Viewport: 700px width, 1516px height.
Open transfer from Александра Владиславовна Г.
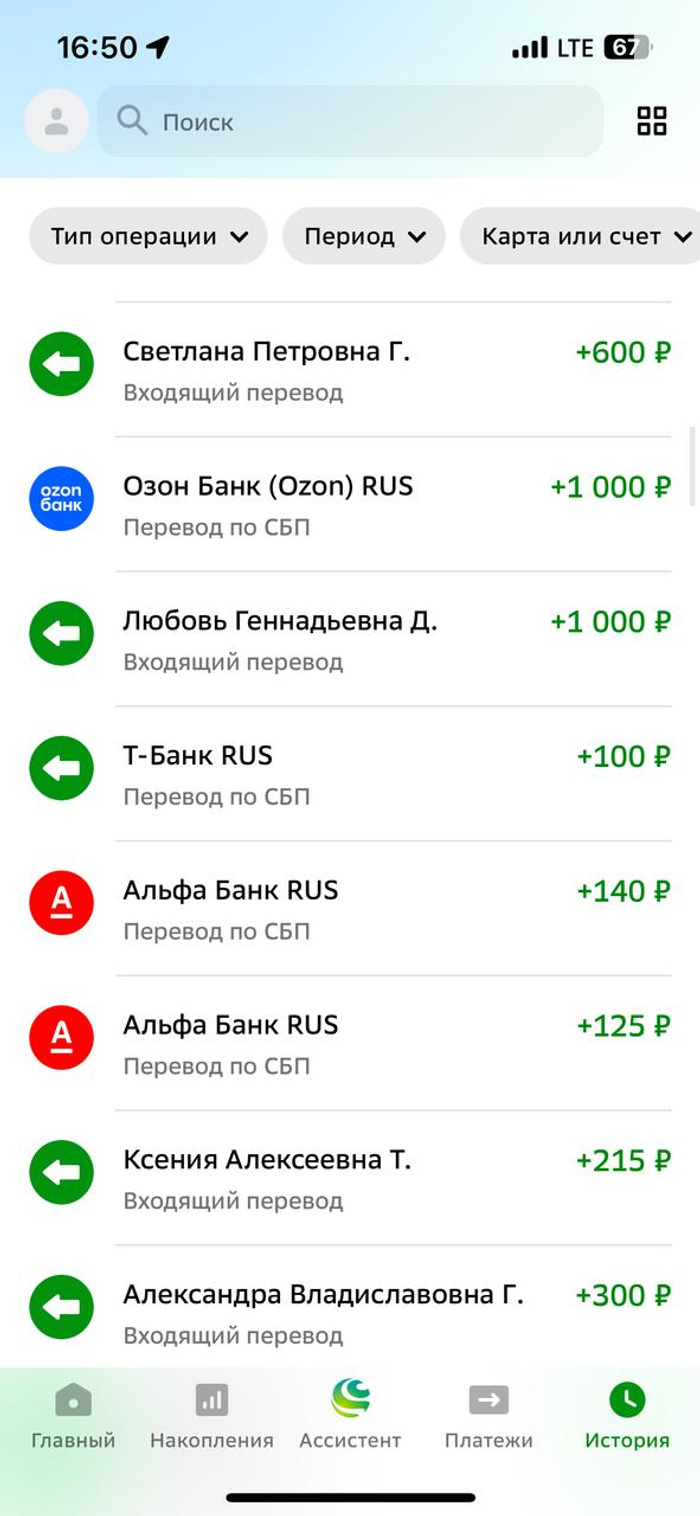[x=350, y=1312]
